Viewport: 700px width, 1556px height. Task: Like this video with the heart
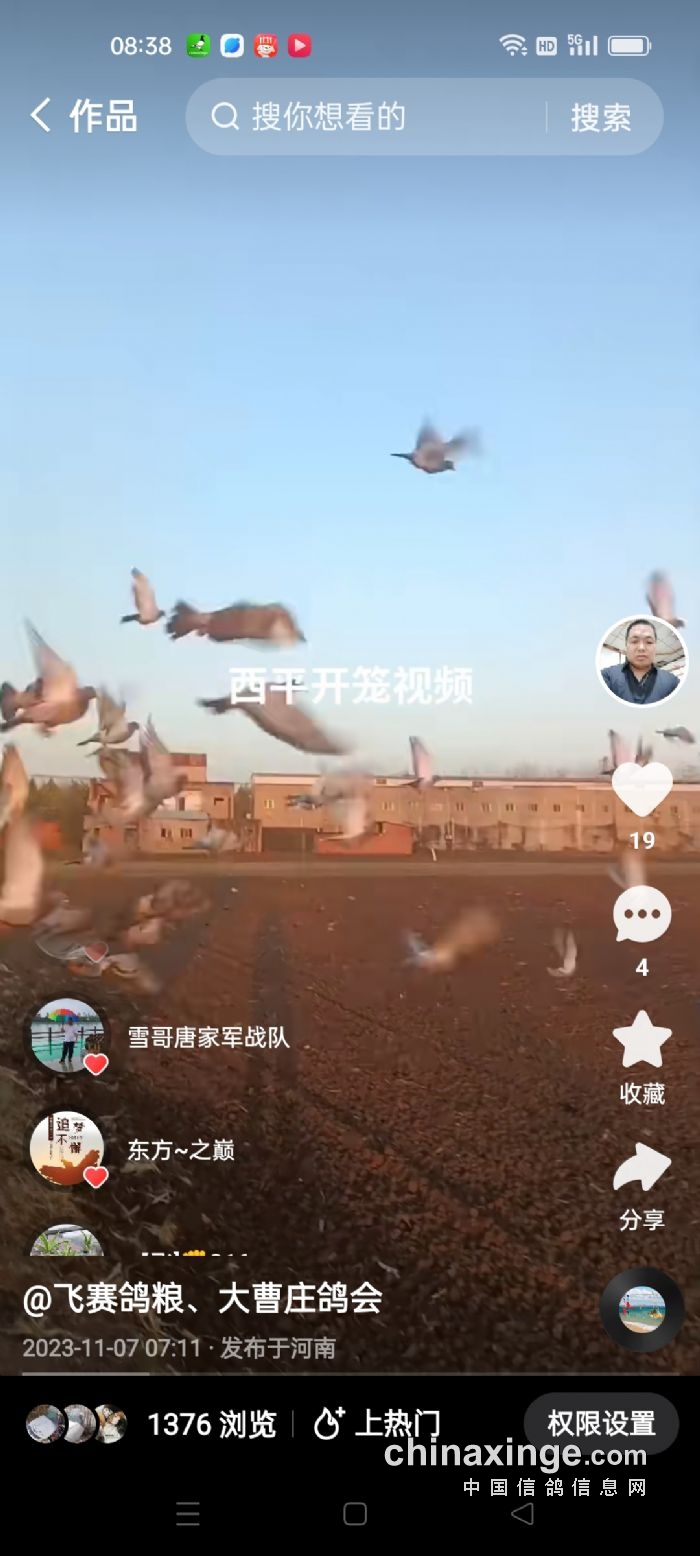(641, 790)
